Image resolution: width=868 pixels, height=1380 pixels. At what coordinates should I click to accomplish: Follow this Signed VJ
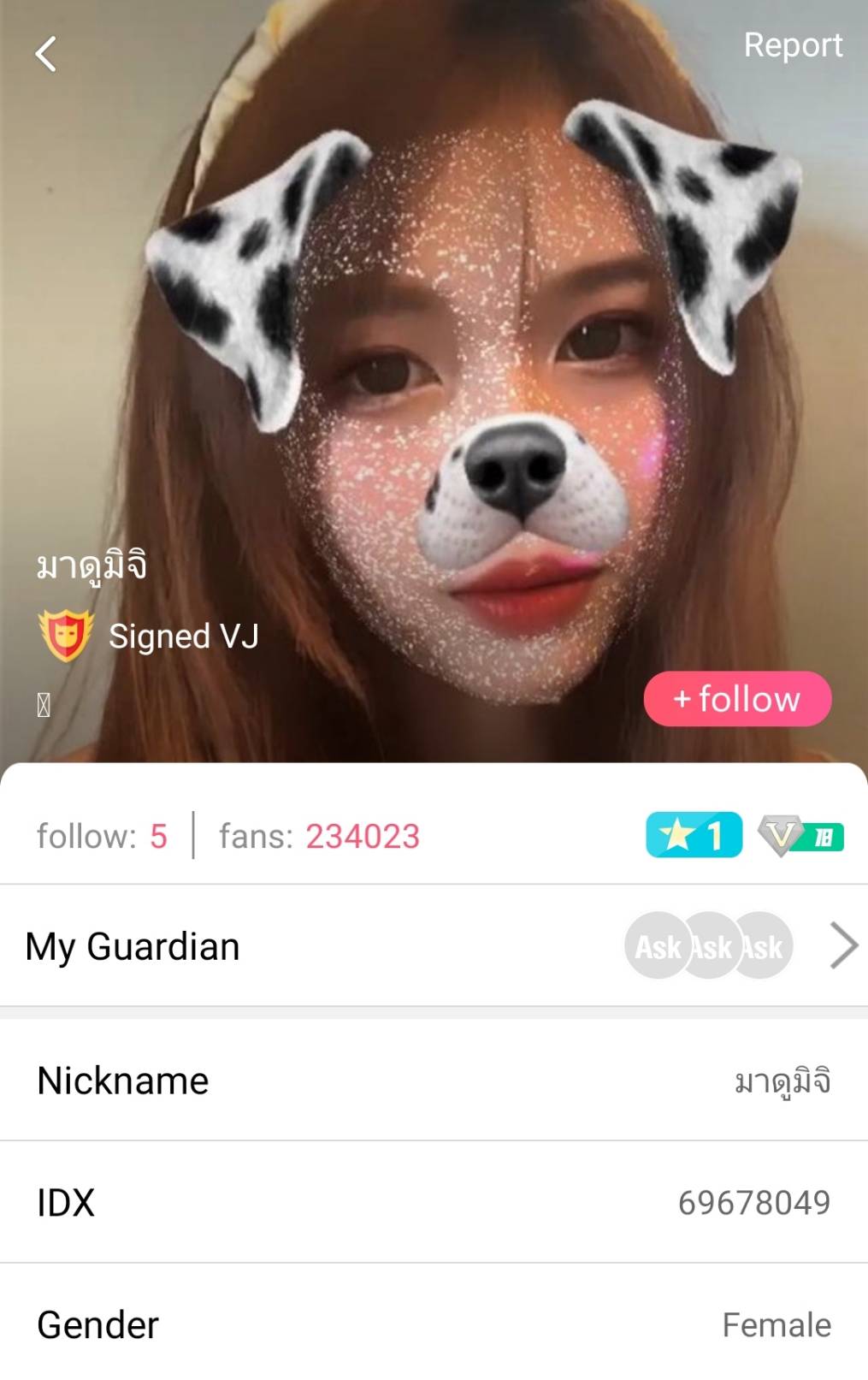pos(736,699)
